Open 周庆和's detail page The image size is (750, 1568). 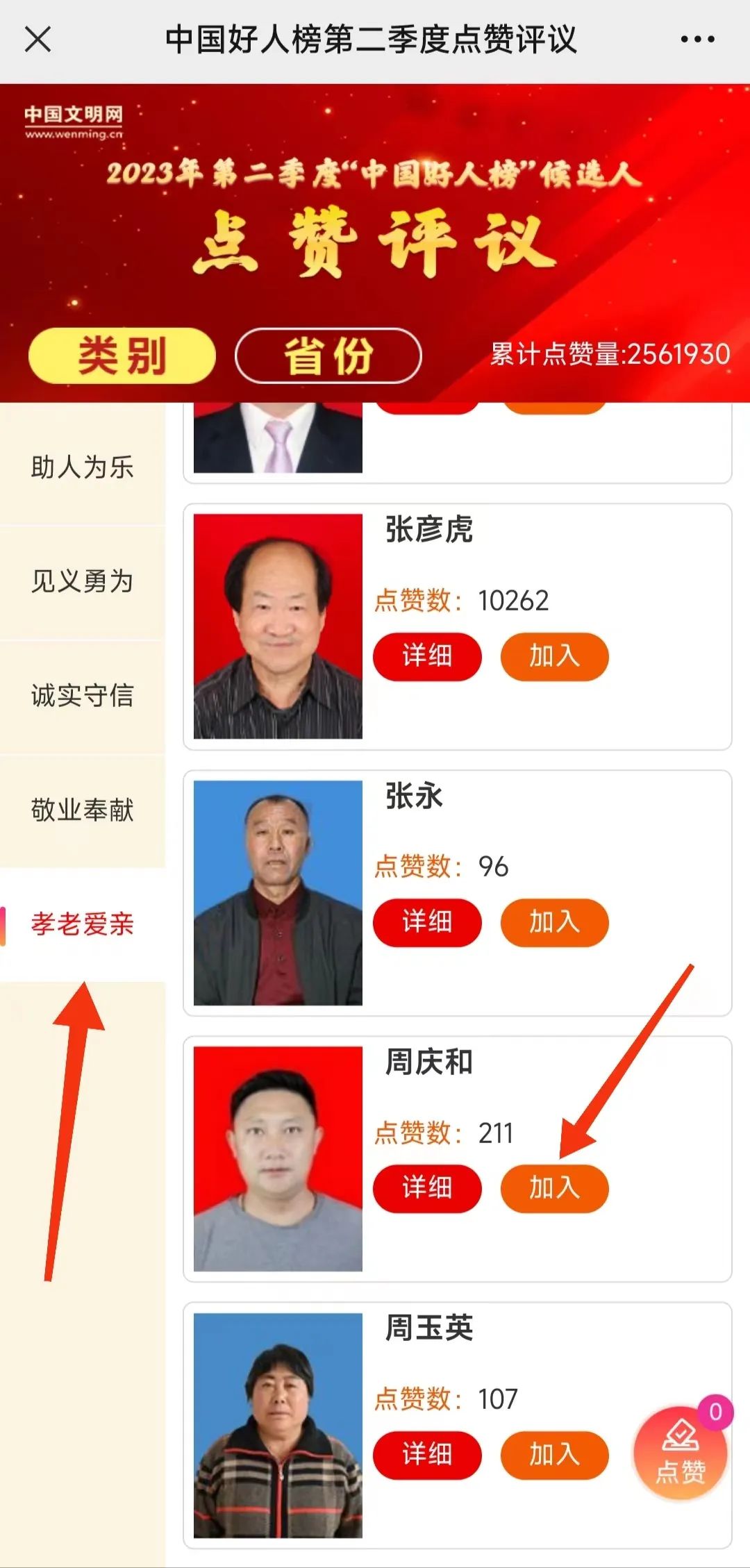(427, 1188)
